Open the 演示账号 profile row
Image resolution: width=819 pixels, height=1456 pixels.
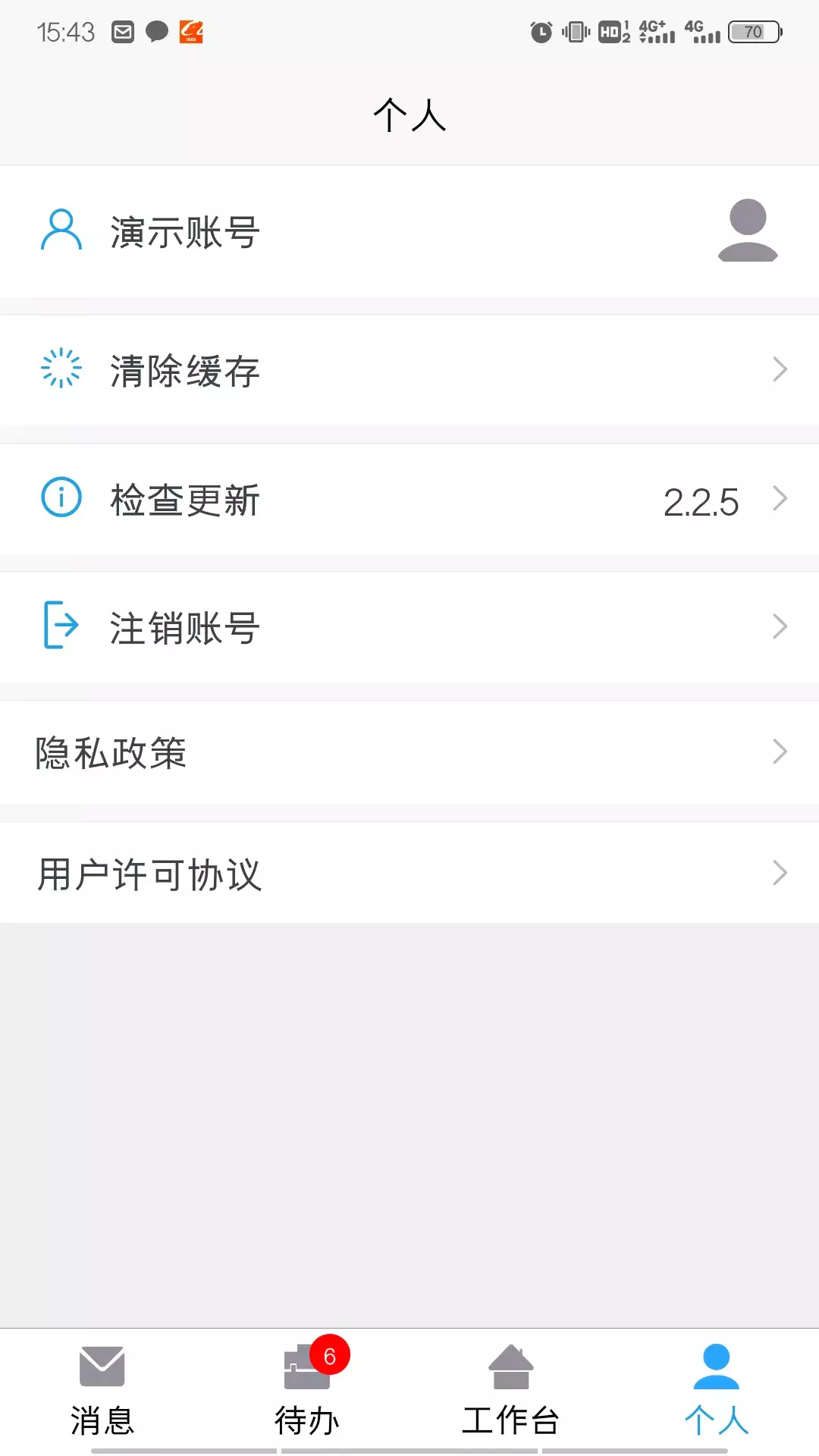pyautogui.click(x=409, y=231)
